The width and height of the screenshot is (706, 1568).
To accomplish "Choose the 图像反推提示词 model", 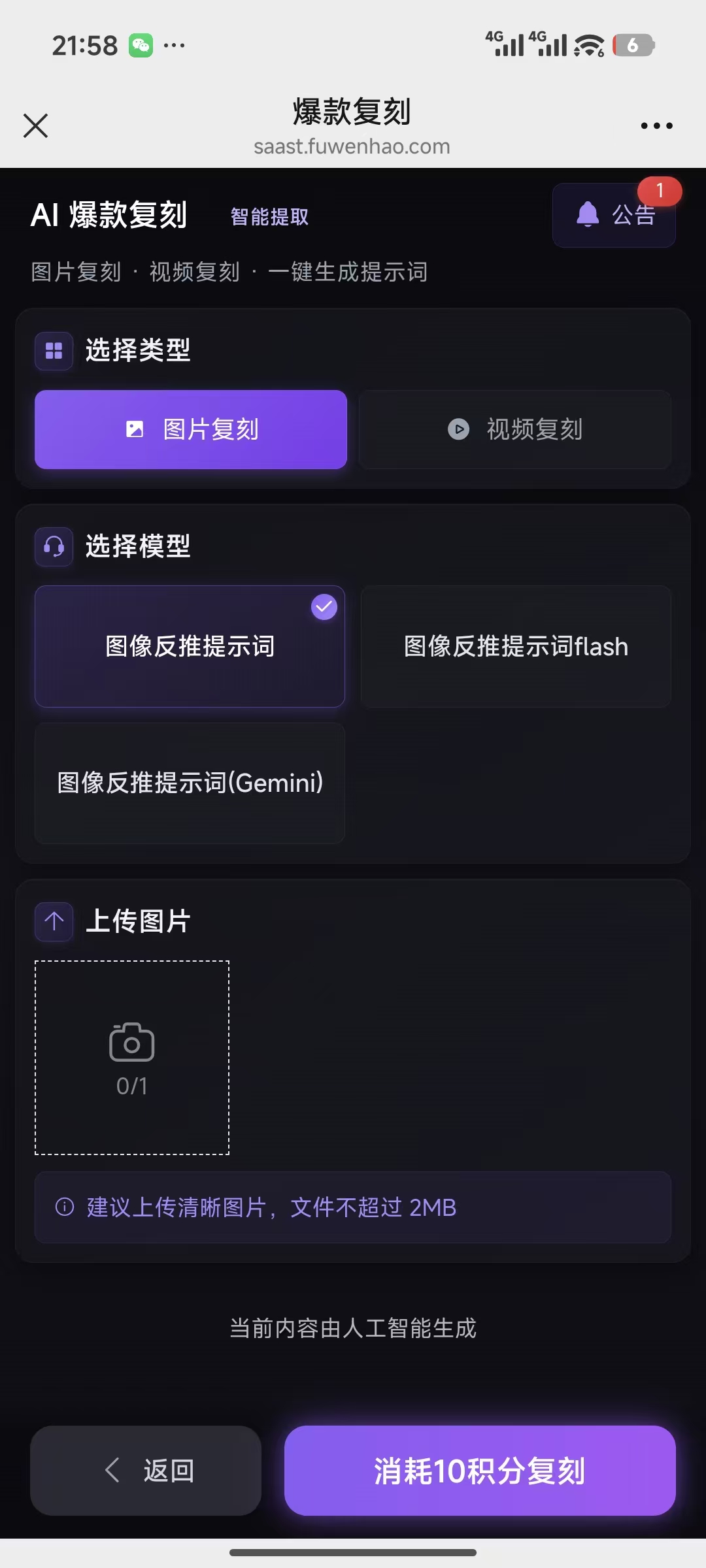I will point(190,646).
